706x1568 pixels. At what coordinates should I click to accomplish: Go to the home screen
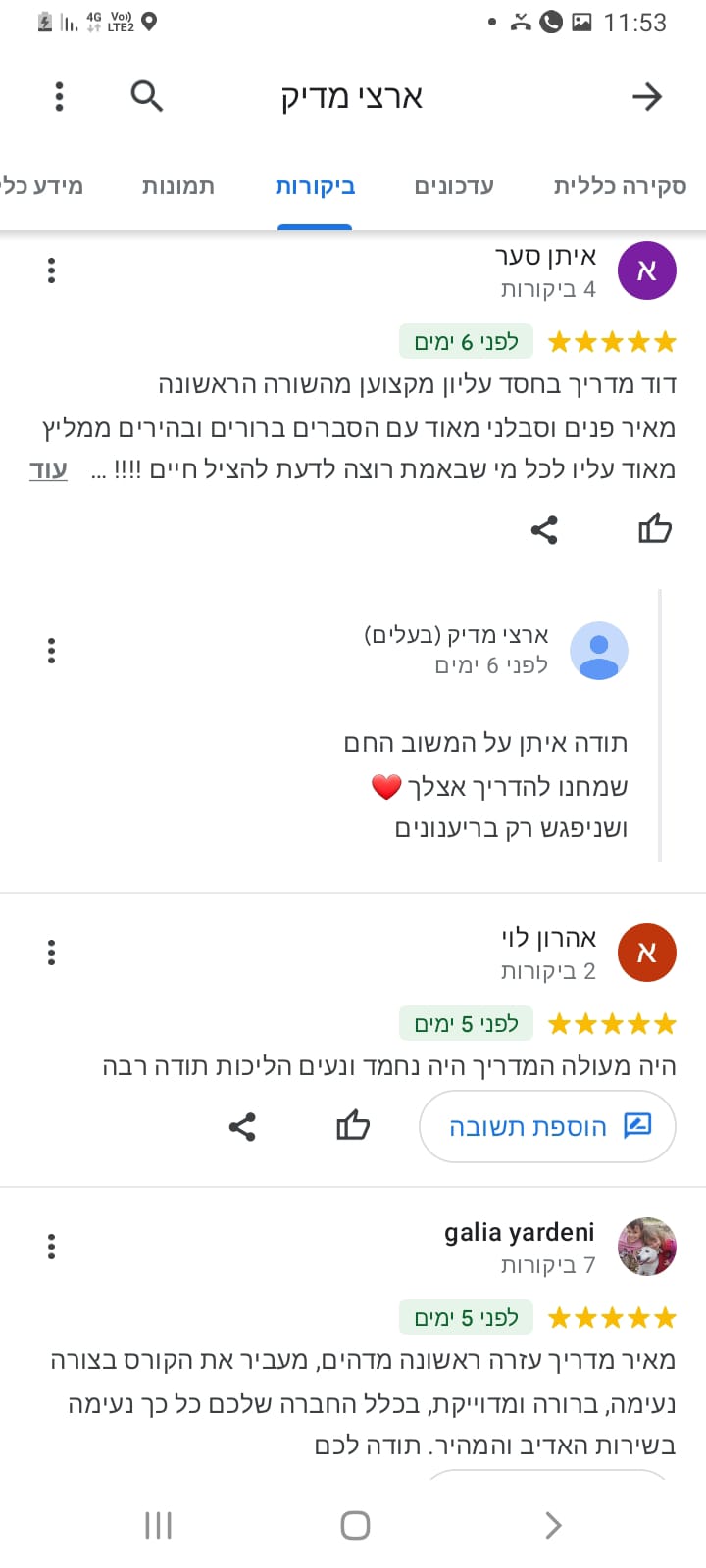tap(354, 1525)
